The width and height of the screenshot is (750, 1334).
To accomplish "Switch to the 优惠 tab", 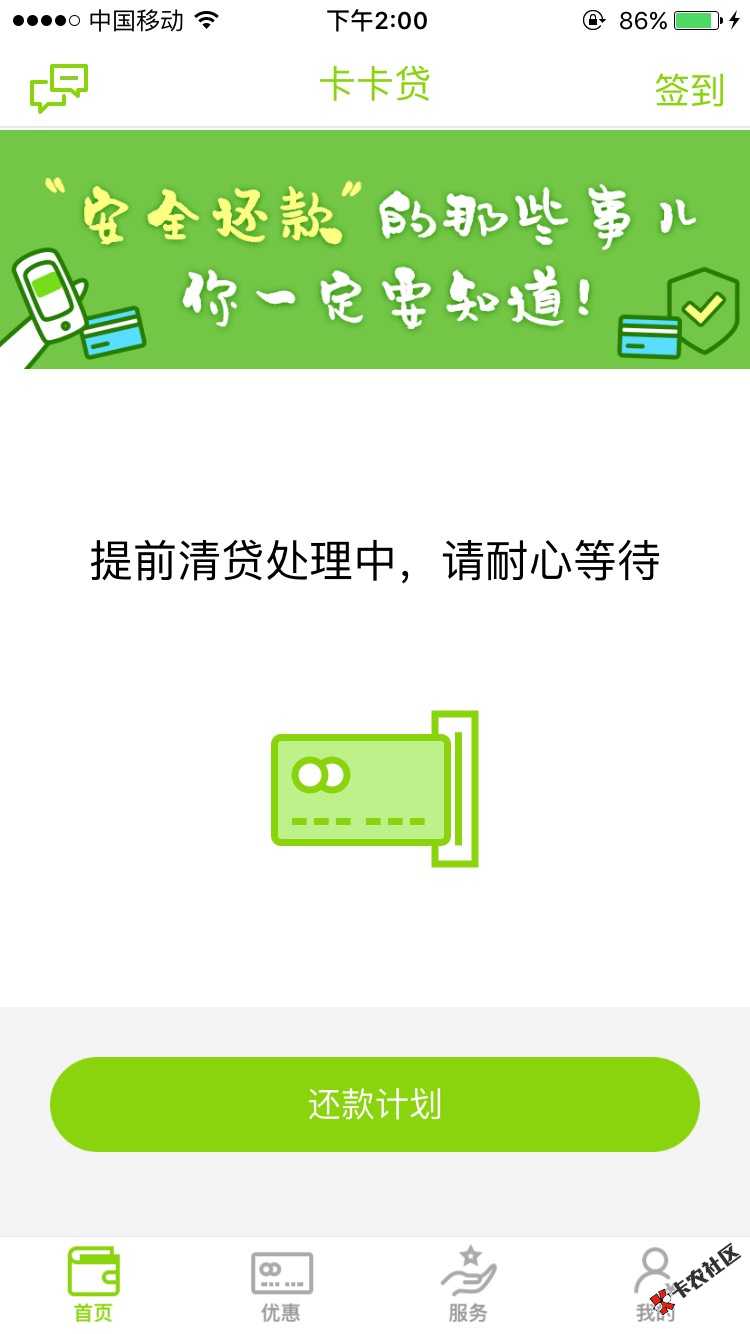I will [x=281, y=1286].
